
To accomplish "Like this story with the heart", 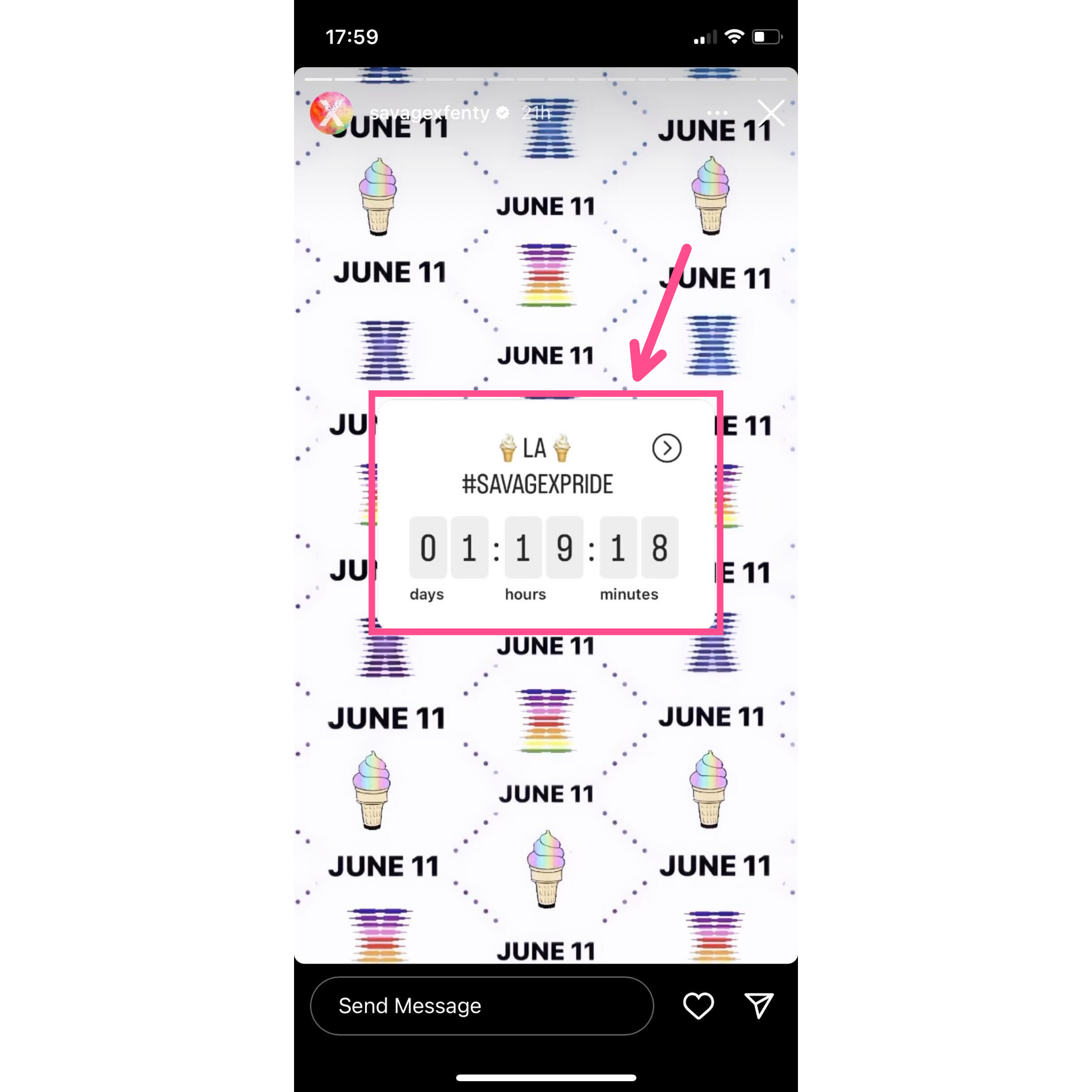I will point(698,1006).
